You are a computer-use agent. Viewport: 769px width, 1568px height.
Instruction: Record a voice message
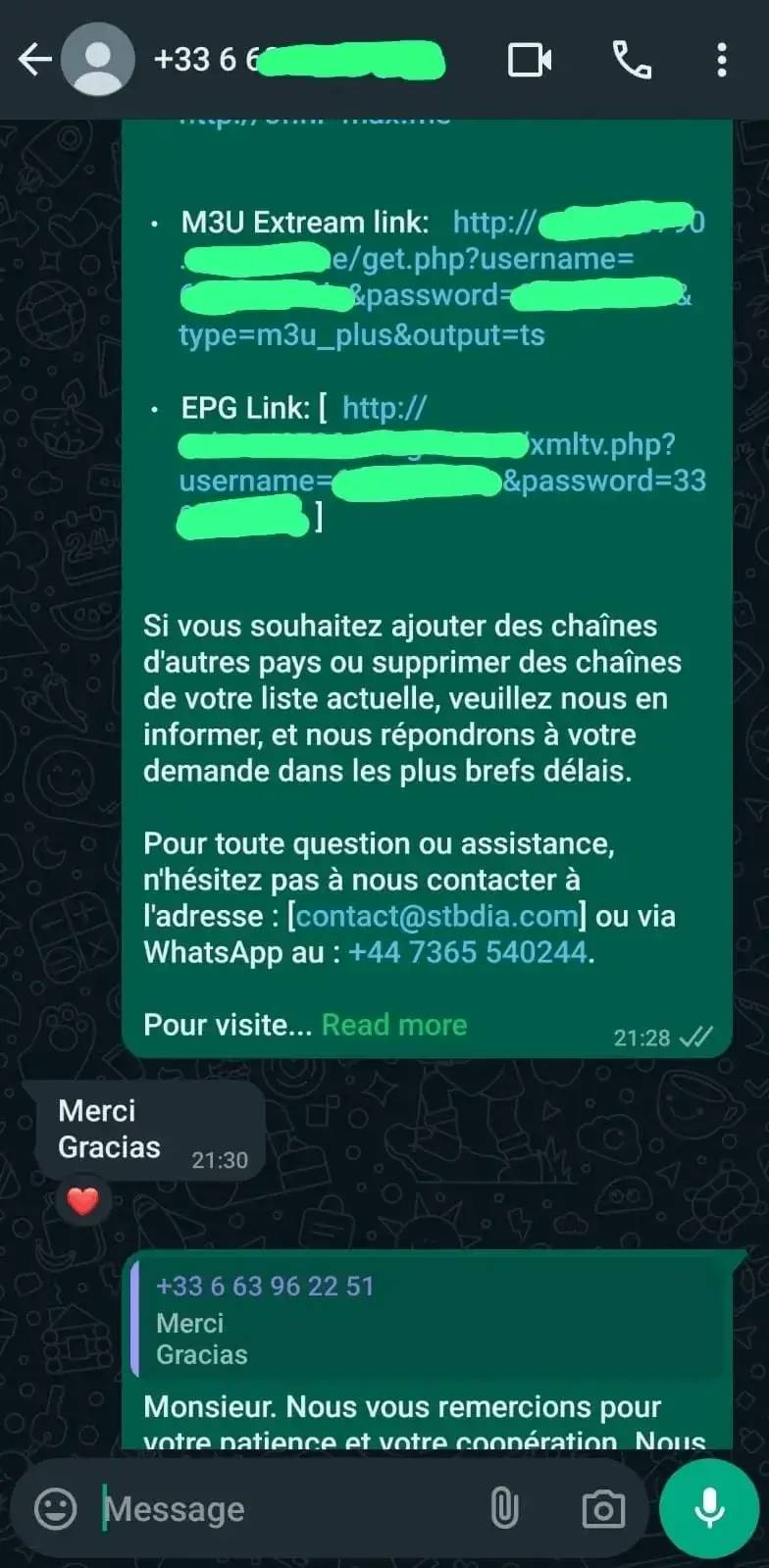[708, 1509]
